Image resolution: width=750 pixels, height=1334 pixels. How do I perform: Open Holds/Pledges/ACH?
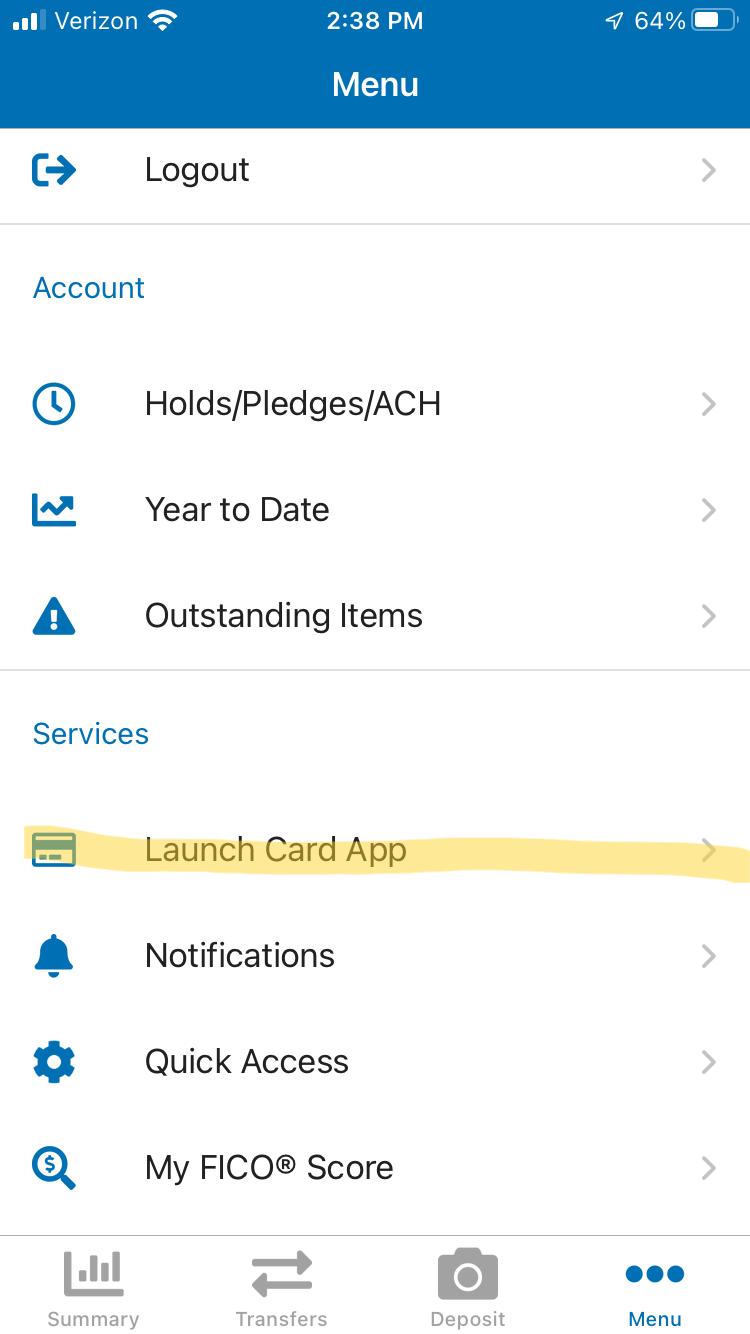coord(375,404)
